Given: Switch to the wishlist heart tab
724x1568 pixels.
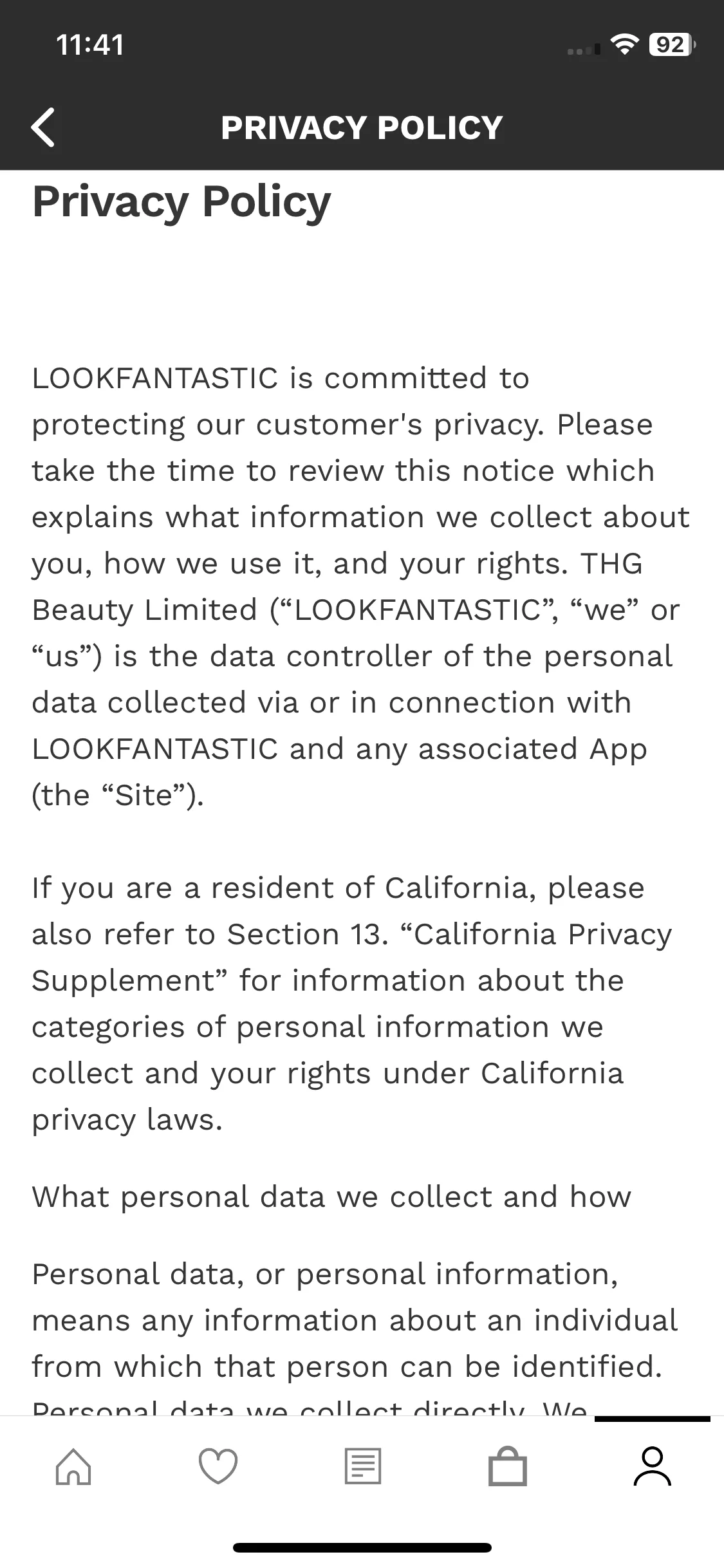Looking at the screenshot, I should (218, 1466).
